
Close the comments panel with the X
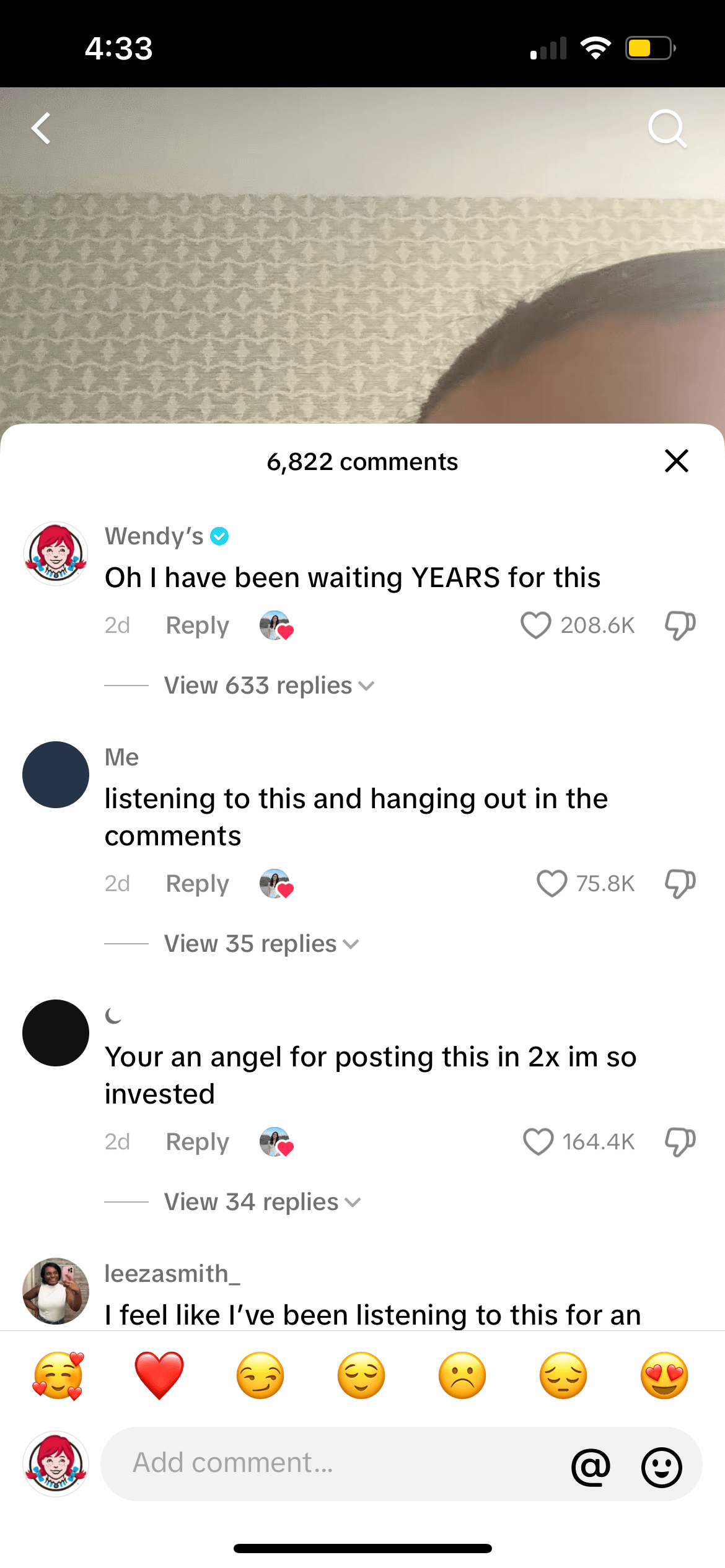point(675,461)
